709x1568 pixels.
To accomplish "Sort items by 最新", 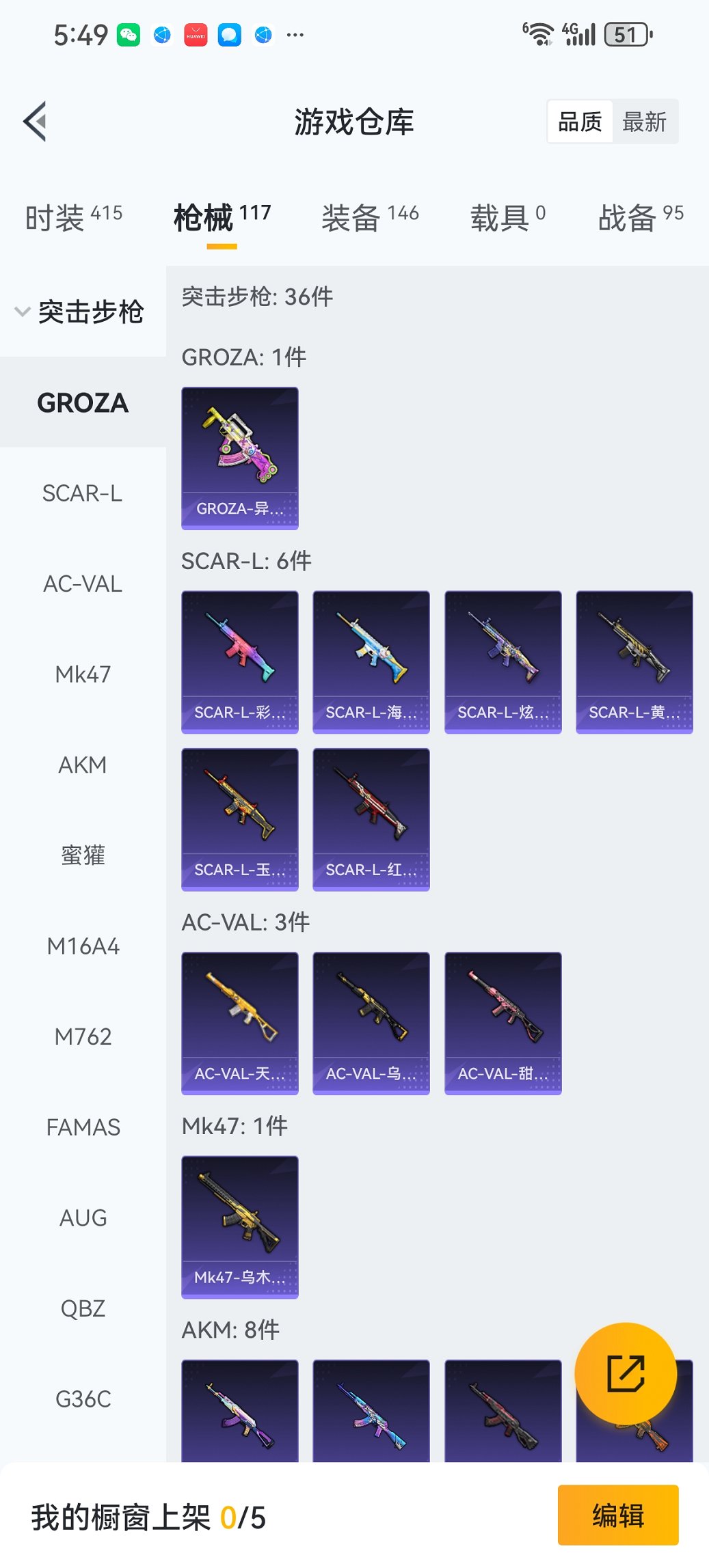I will click(x=644, y=122).
